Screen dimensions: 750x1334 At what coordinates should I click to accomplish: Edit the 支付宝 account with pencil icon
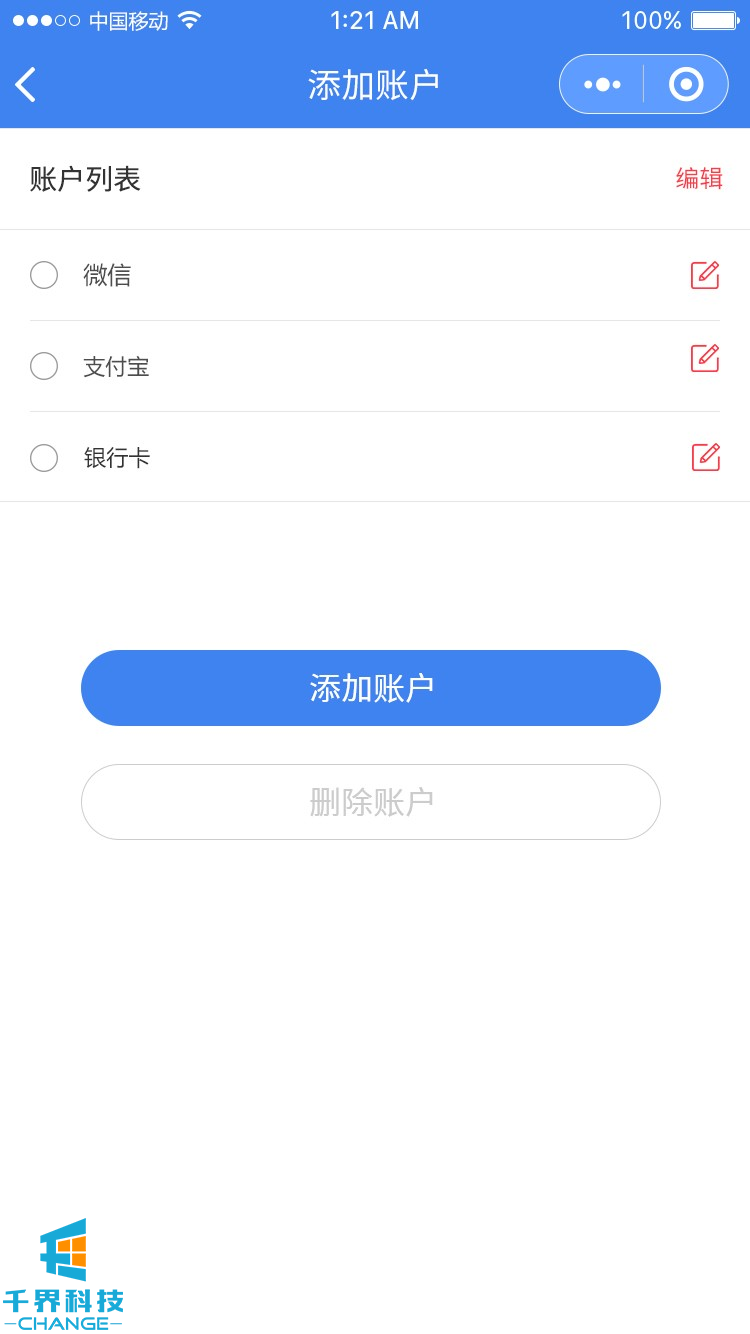tap(705, 358)
